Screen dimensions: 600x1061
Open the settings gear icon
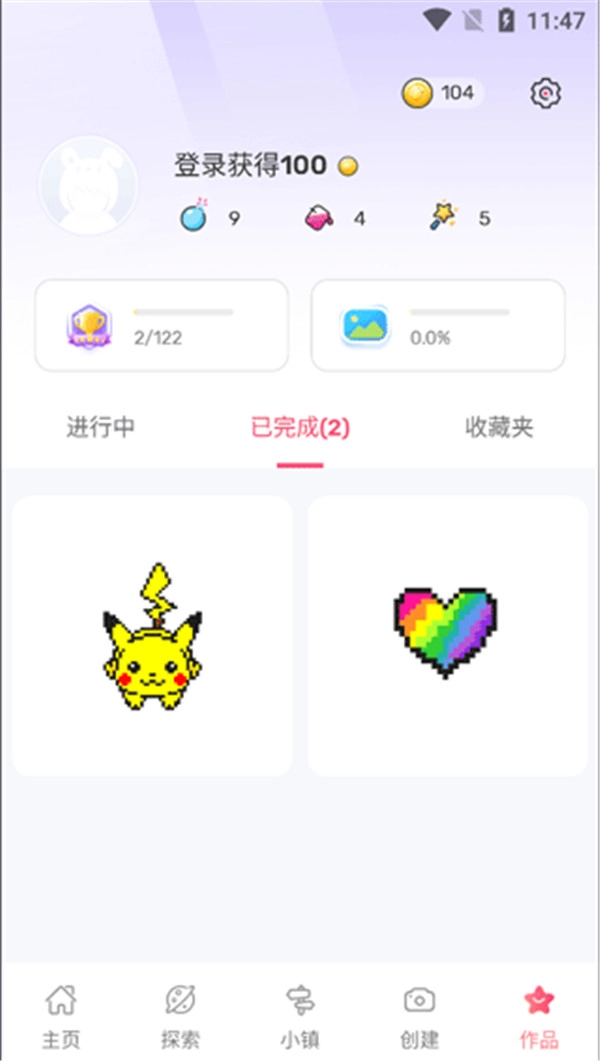545,93
